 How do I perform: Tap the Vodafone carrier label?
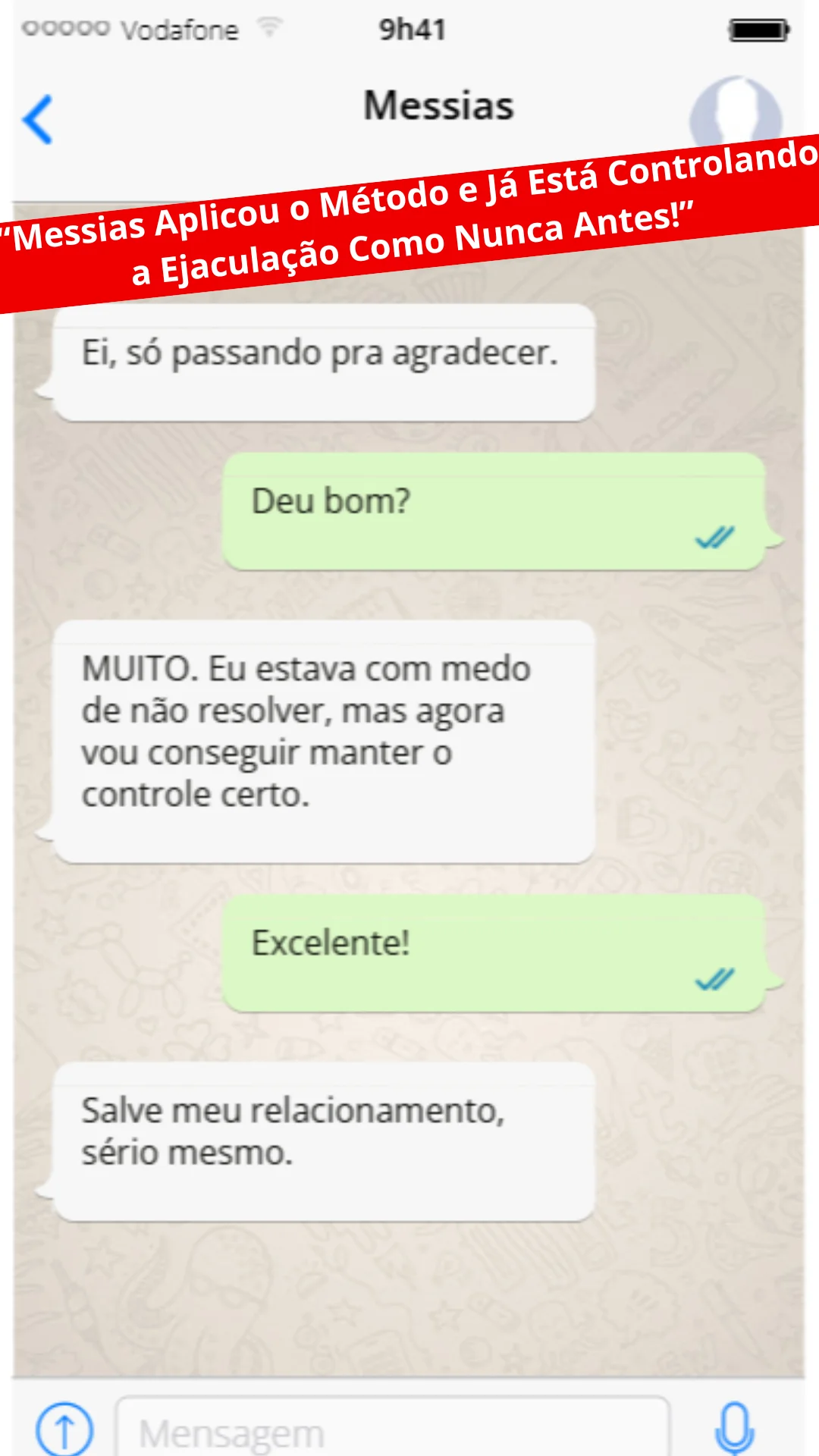click(x=182, y=30)
